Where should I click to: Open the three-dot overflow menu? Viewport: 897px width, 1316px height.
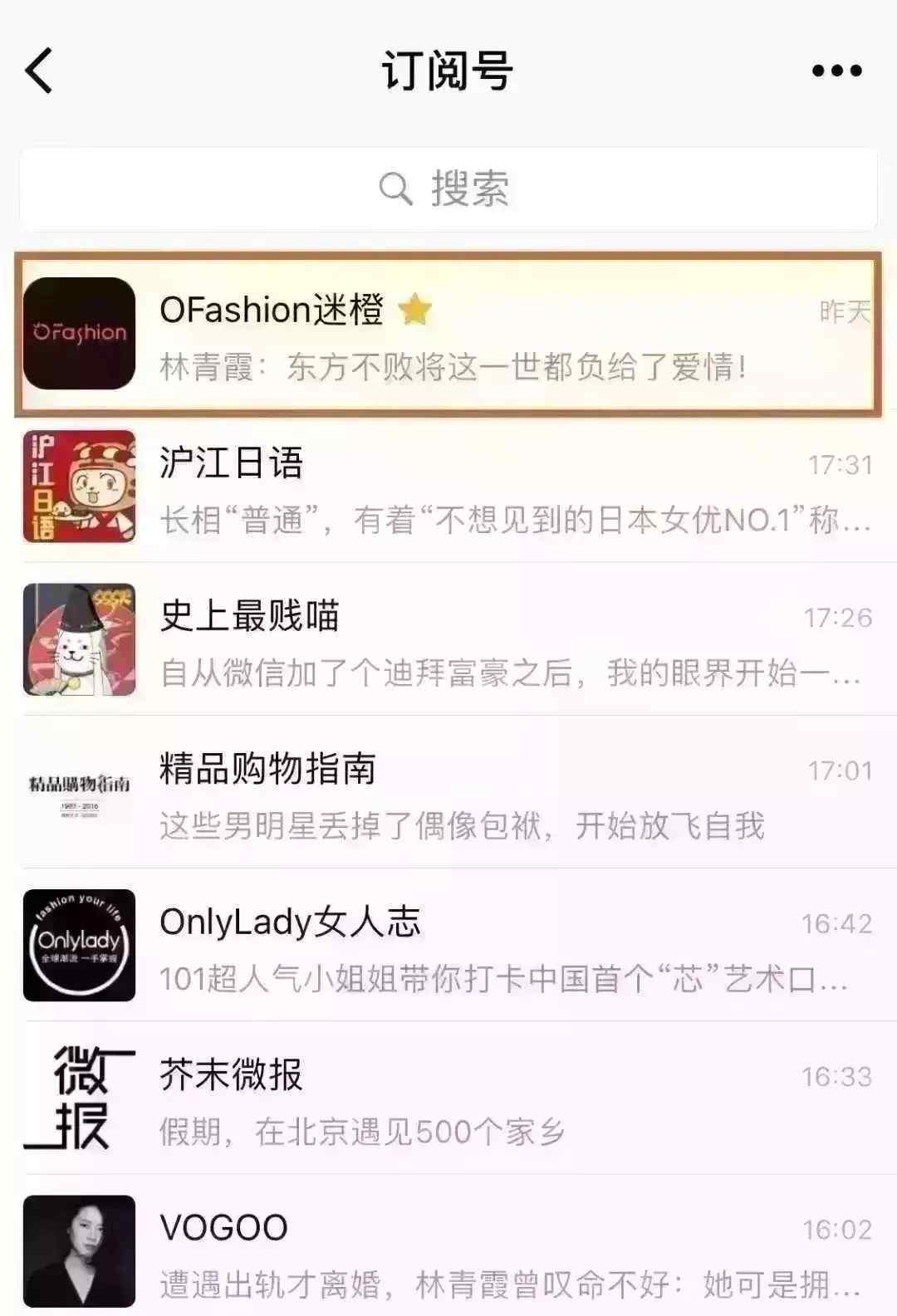point(836,71)
